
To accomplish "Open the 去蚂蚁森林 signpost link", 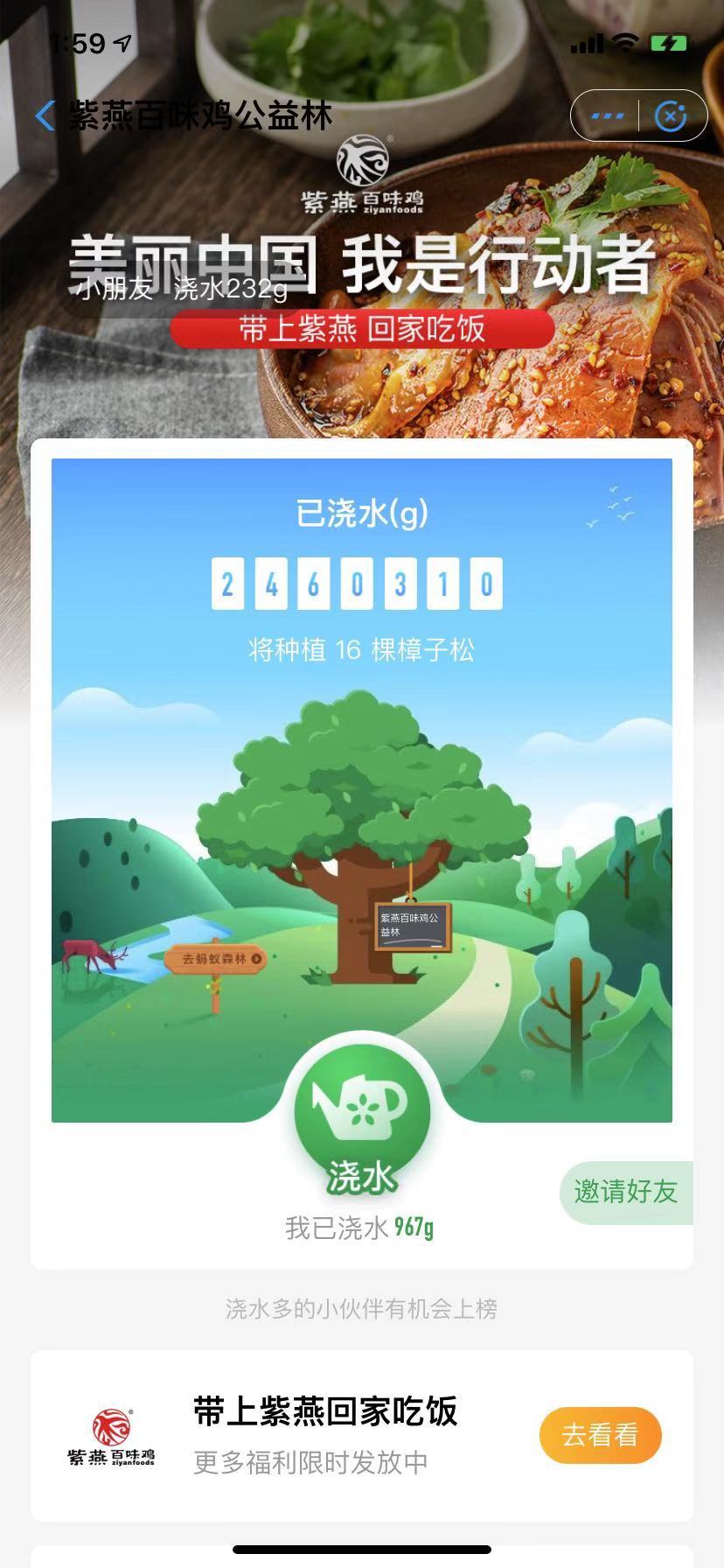I will [215, 959].
